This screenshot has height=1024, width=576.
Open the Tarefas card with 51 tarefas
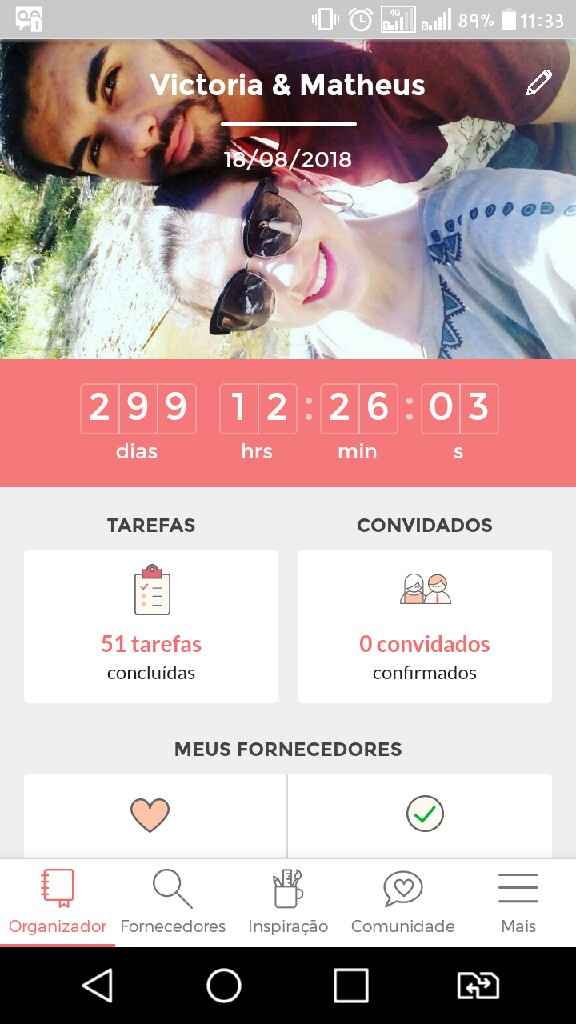tap(151, 626)
